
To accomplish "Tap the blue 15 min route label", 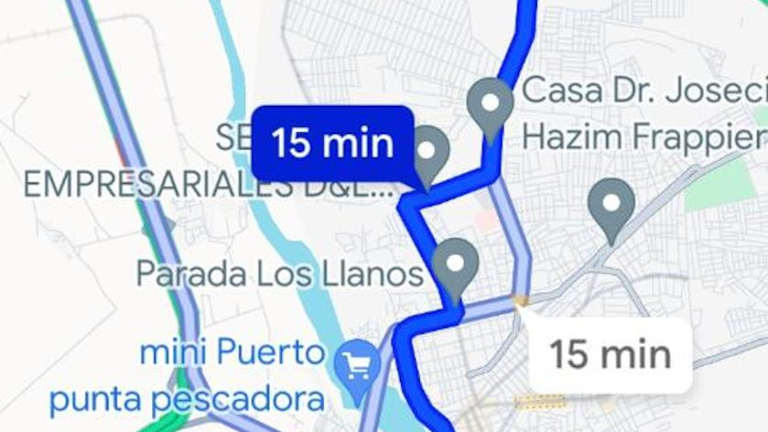I will [332, 144].
